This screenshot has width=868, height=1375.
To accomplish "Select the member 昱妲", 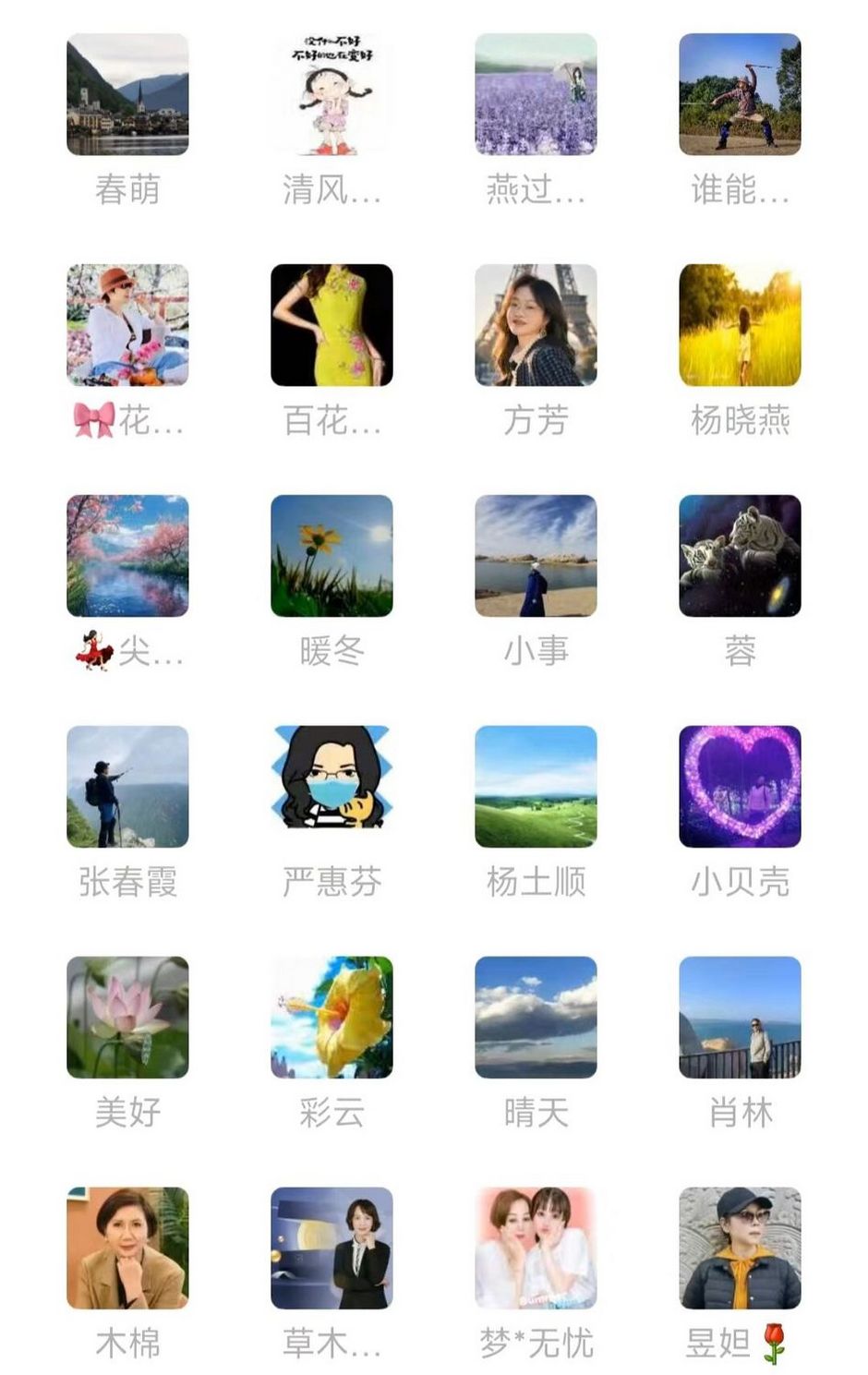I will (740, 1248).
